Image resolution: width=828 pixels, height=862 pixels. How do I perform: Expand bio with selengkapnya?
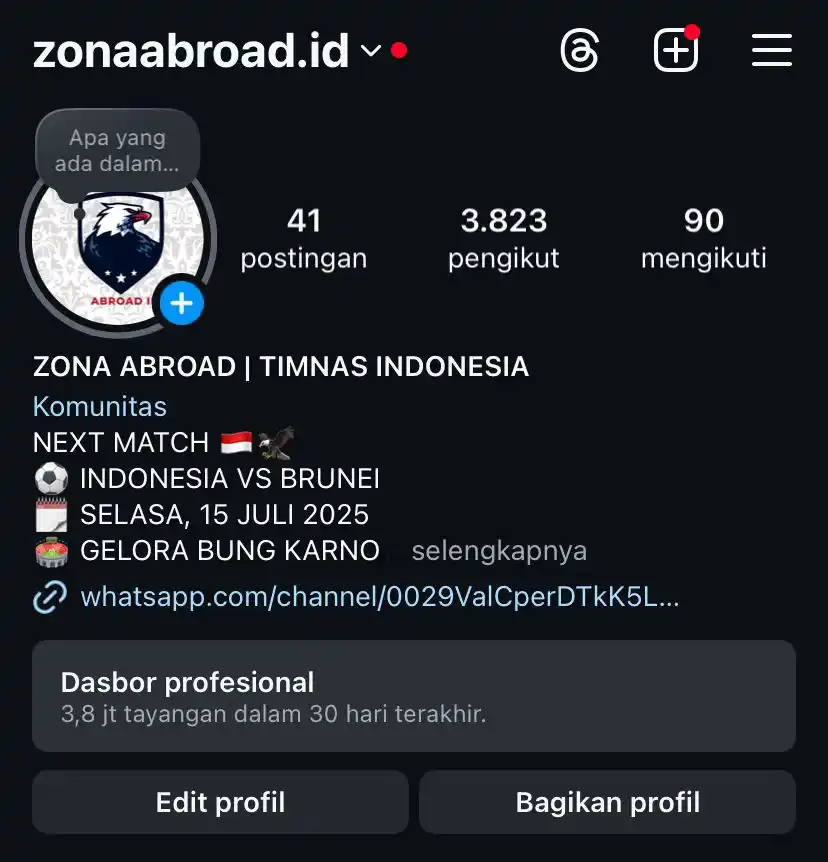click(499, 551)
